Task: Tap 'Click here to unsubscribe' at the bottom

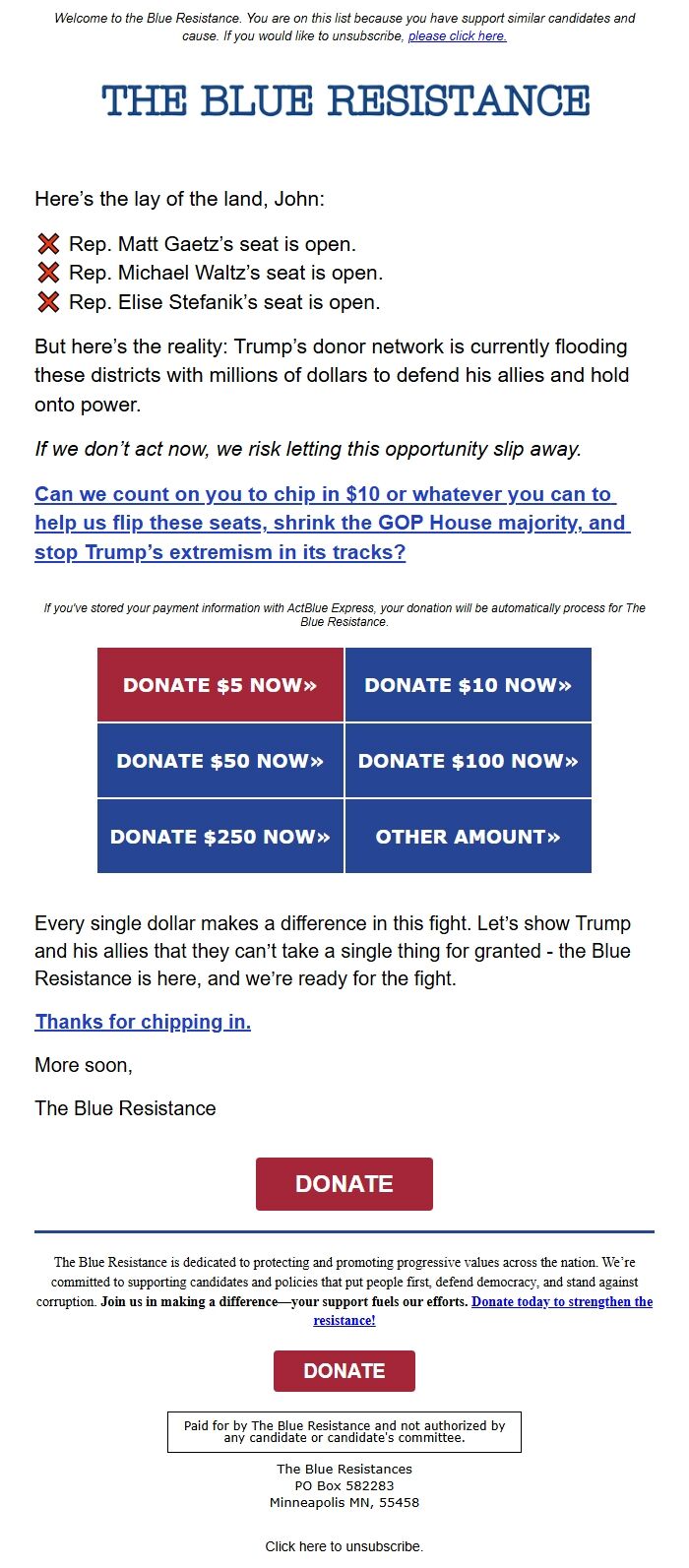Action: coord(344,1546)
